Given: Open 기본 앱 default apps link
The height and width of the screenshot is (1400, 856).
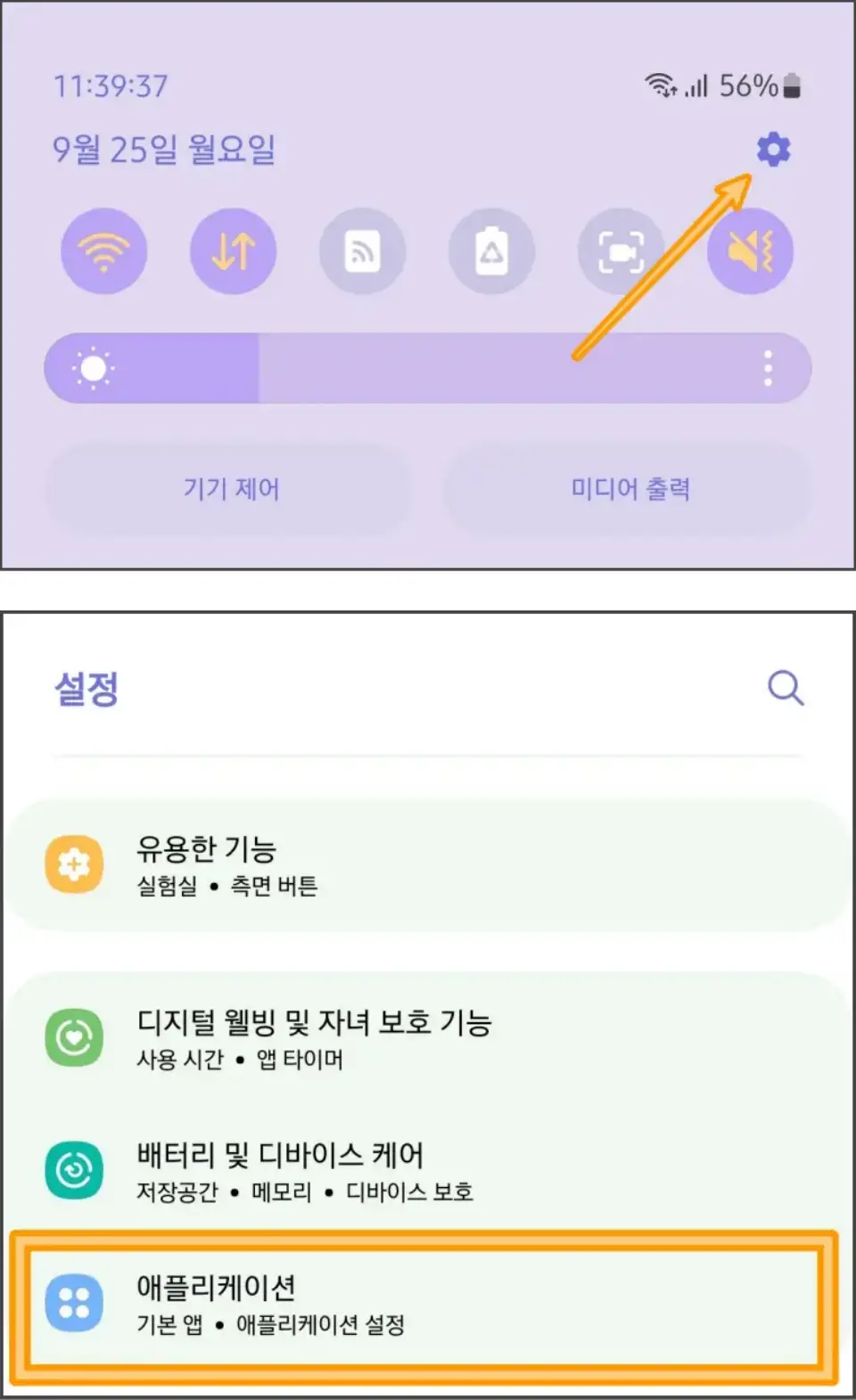Looking at the screenshot, I should [169, 1325].
